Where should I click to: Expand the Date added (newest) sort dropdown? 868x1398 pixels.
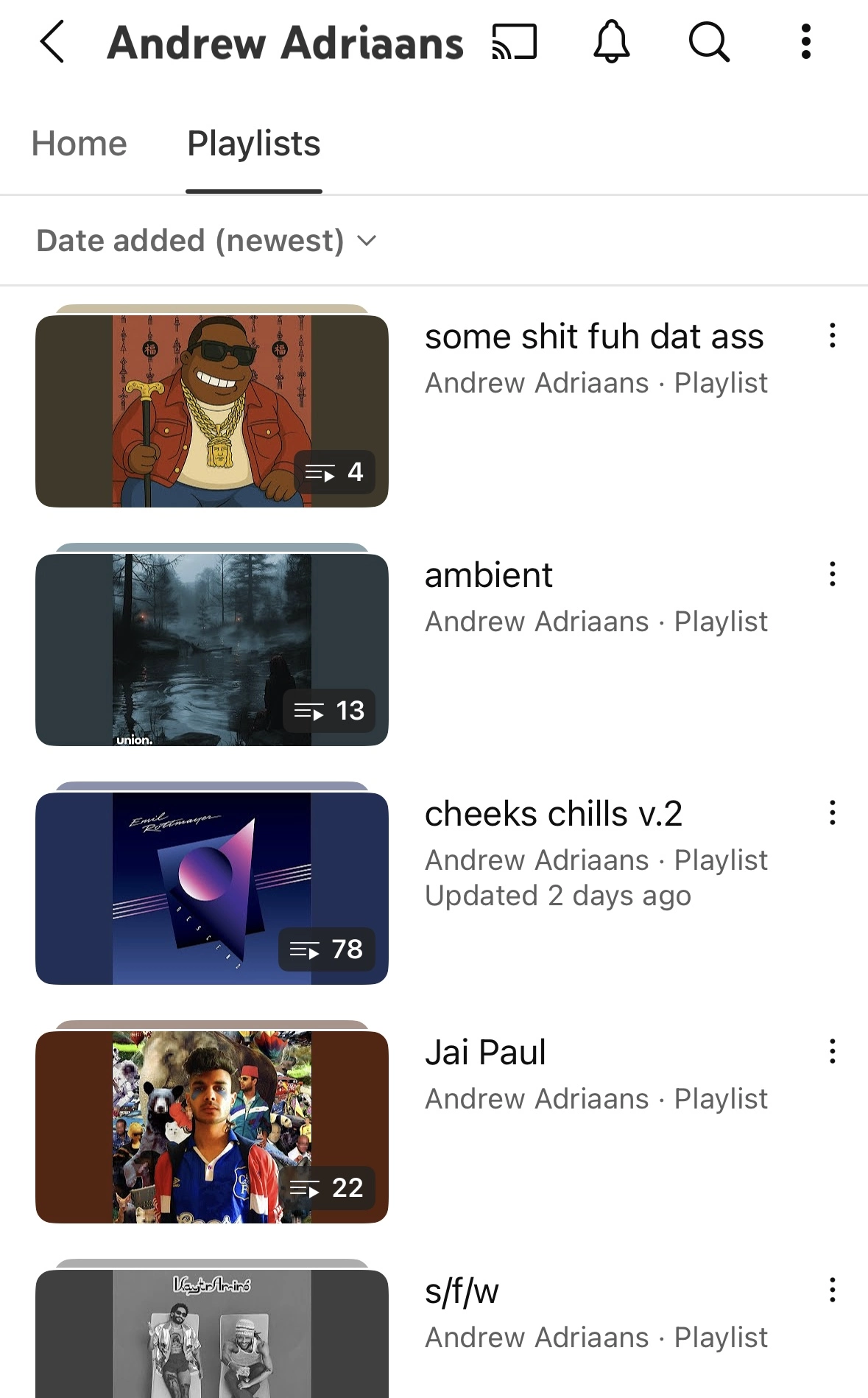coord(206,241)
